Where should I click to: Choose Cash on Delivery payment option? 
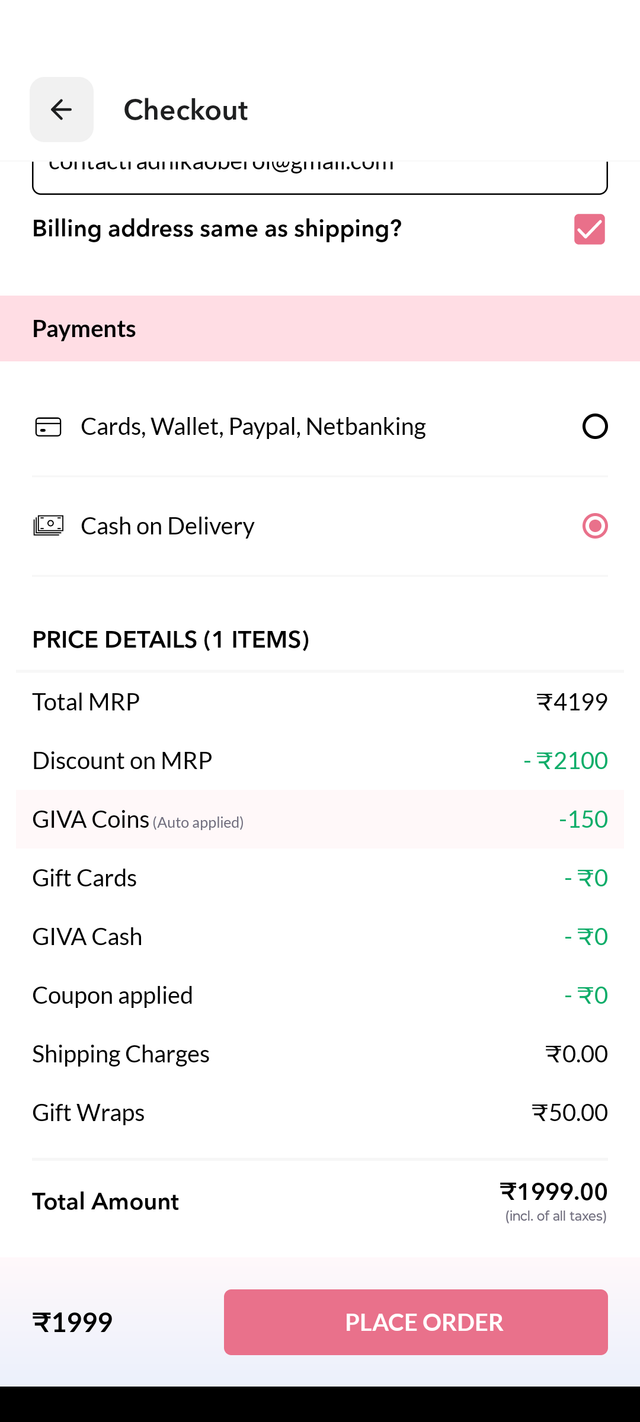pyautogui.click(x=594, y=526)
